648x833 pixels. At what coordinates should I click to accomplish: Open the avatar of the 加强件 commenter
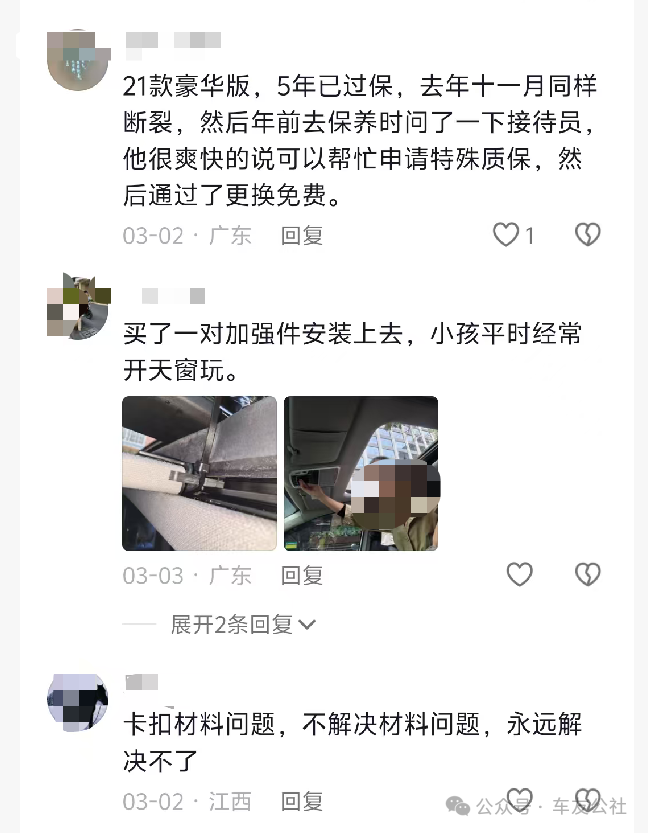pos(77,306)
